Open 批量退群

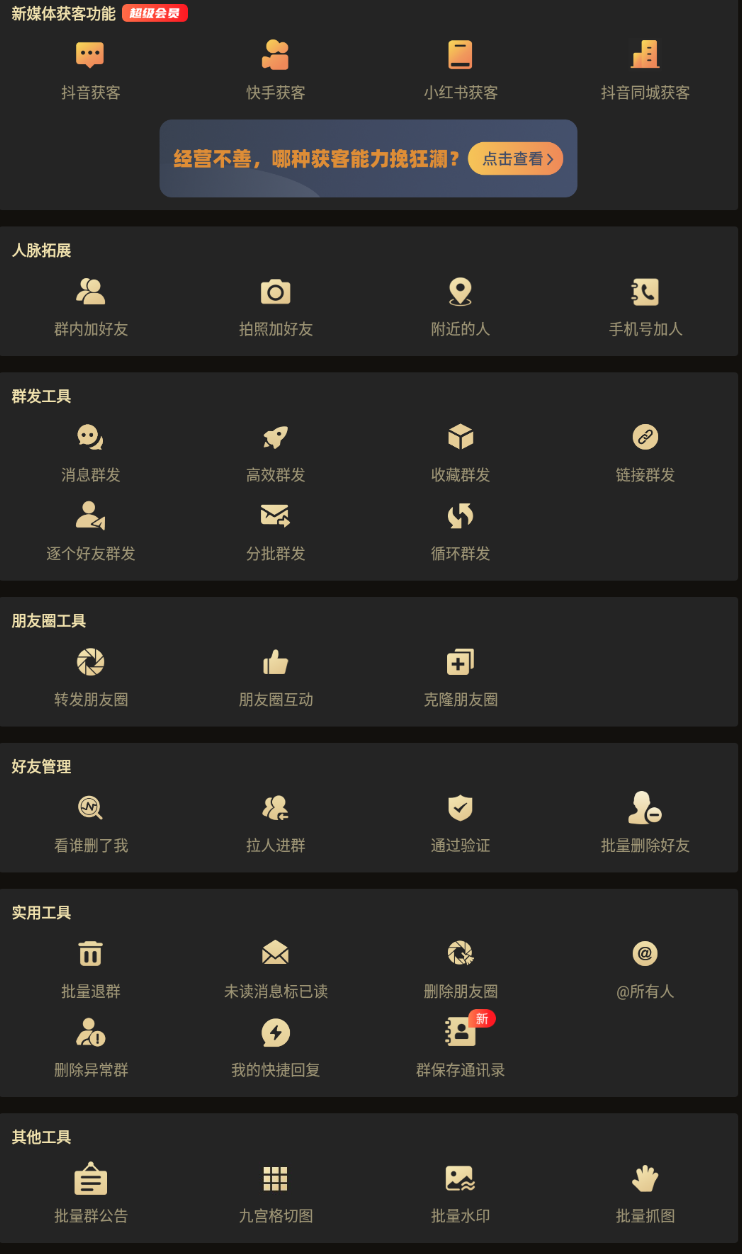click(91, 968)
